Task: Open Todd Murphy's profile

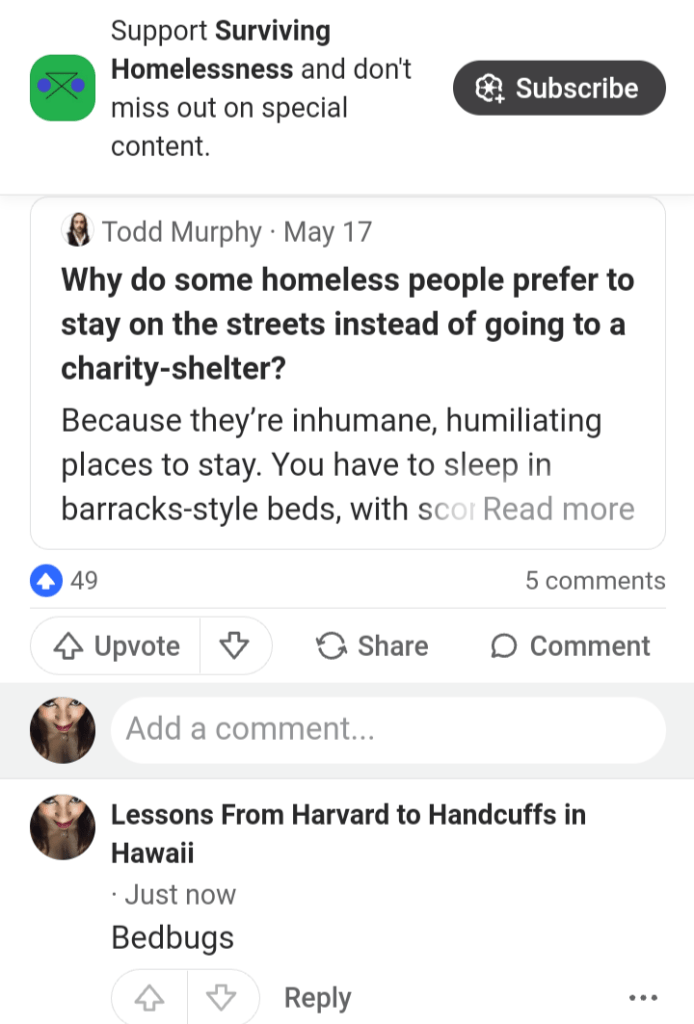Action: 181,232
